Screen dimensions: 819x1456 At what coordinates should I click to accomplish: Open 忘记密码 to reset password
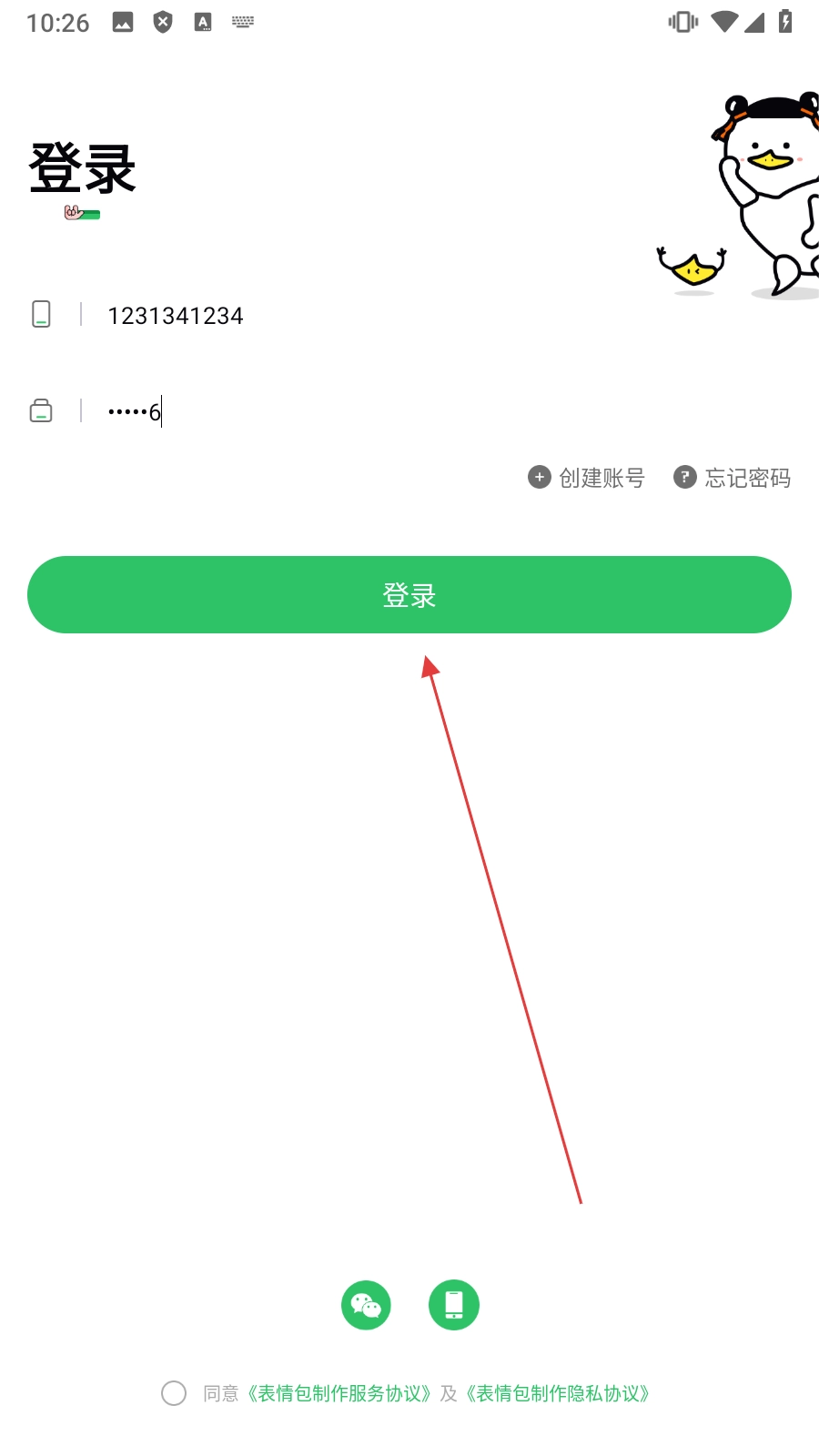coord(733,478)
